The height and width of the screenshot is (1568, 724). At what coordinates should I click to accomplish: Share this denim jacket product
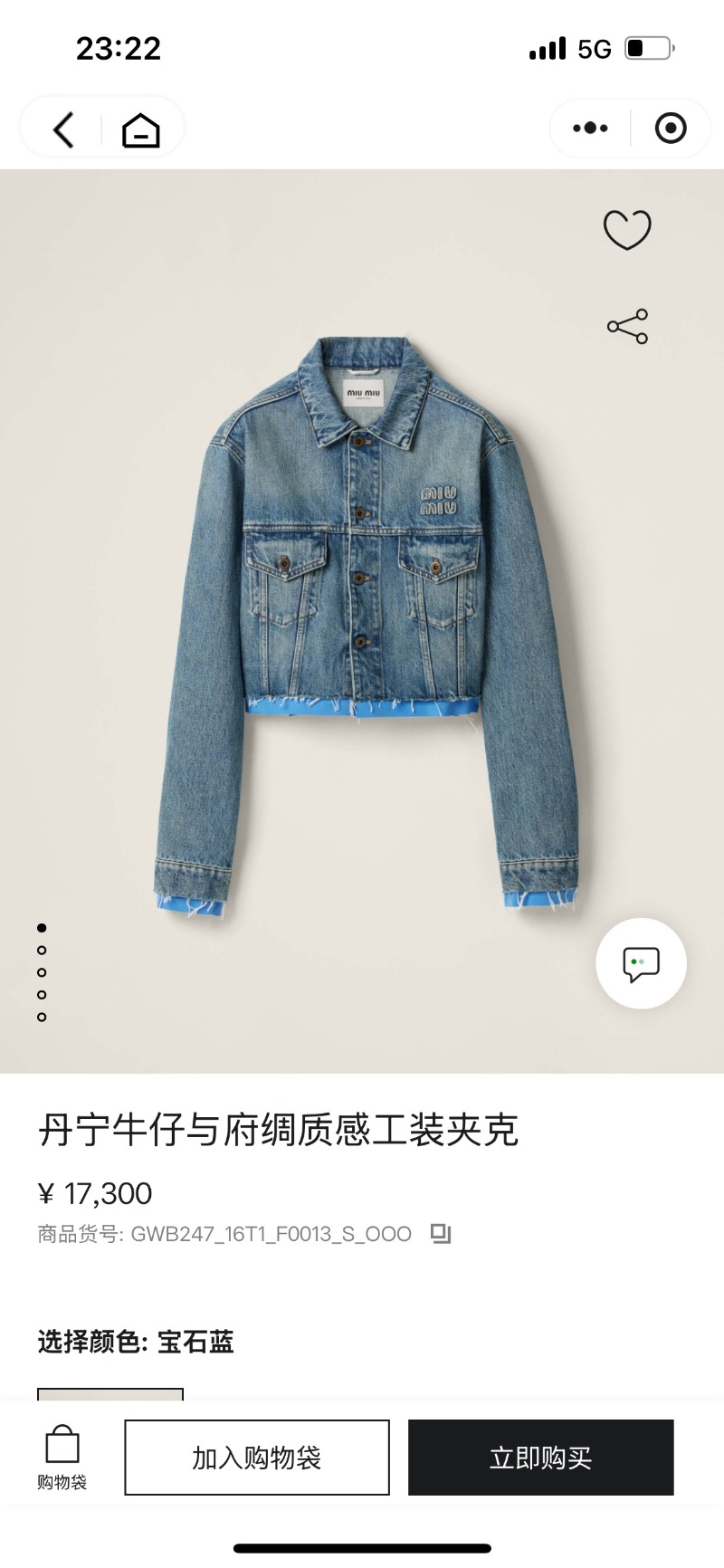tap(627, 326)
